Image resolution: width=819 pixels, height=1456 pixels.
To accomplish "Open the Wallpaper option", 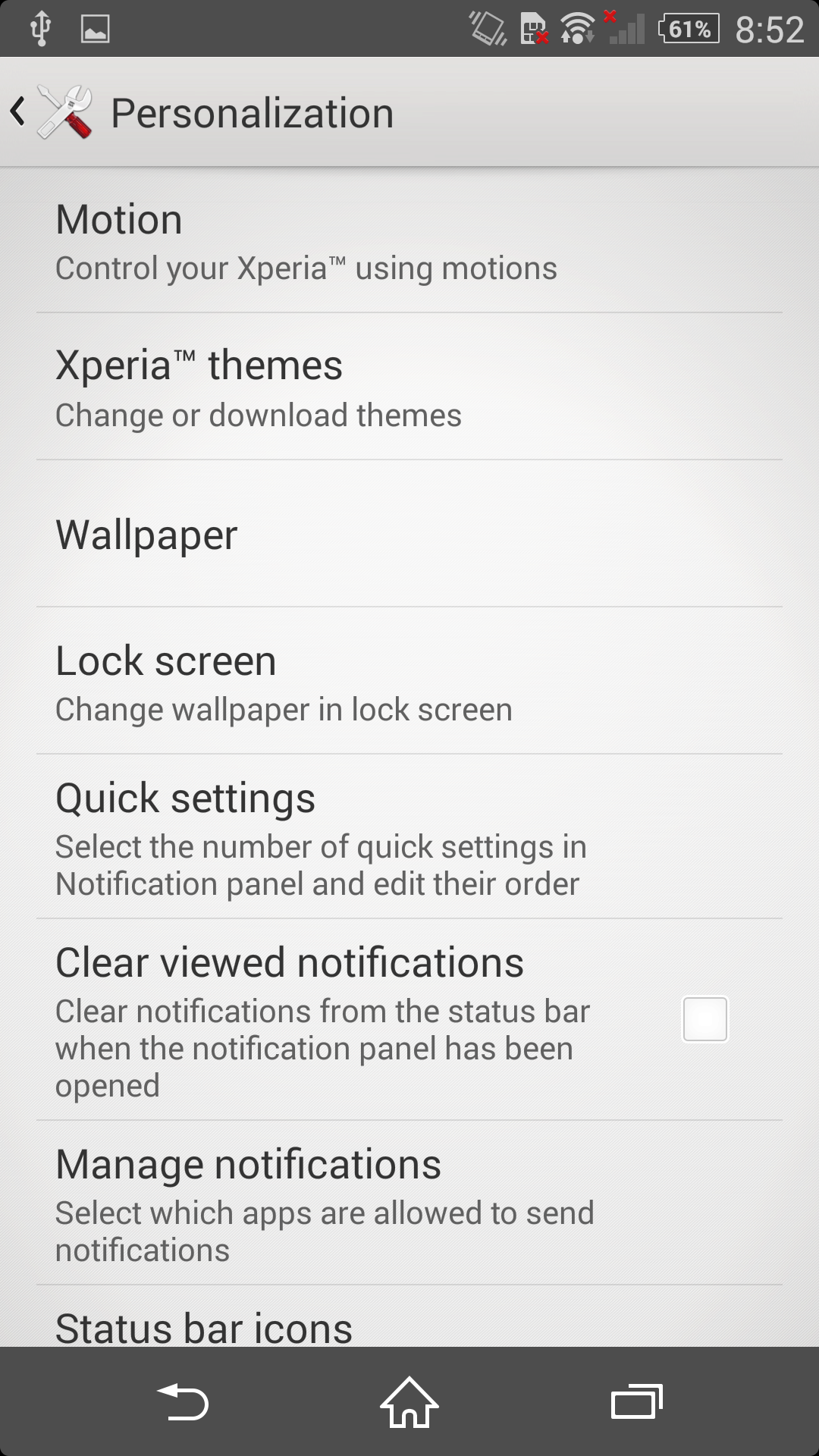I will pyautogui.click(x=409, y=534).
